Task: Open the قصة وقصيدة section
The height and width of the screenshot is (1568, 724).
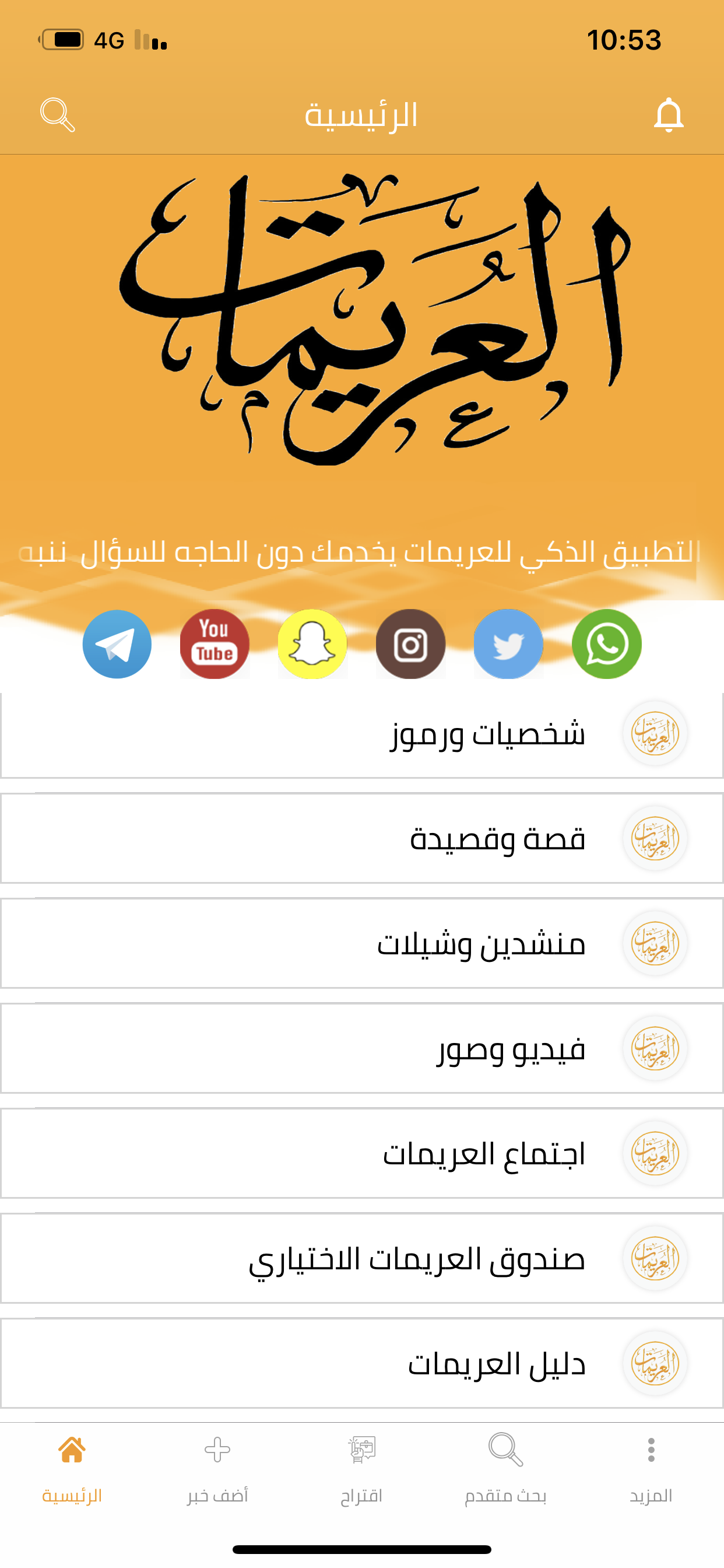Action: click(x=362, y=839)
